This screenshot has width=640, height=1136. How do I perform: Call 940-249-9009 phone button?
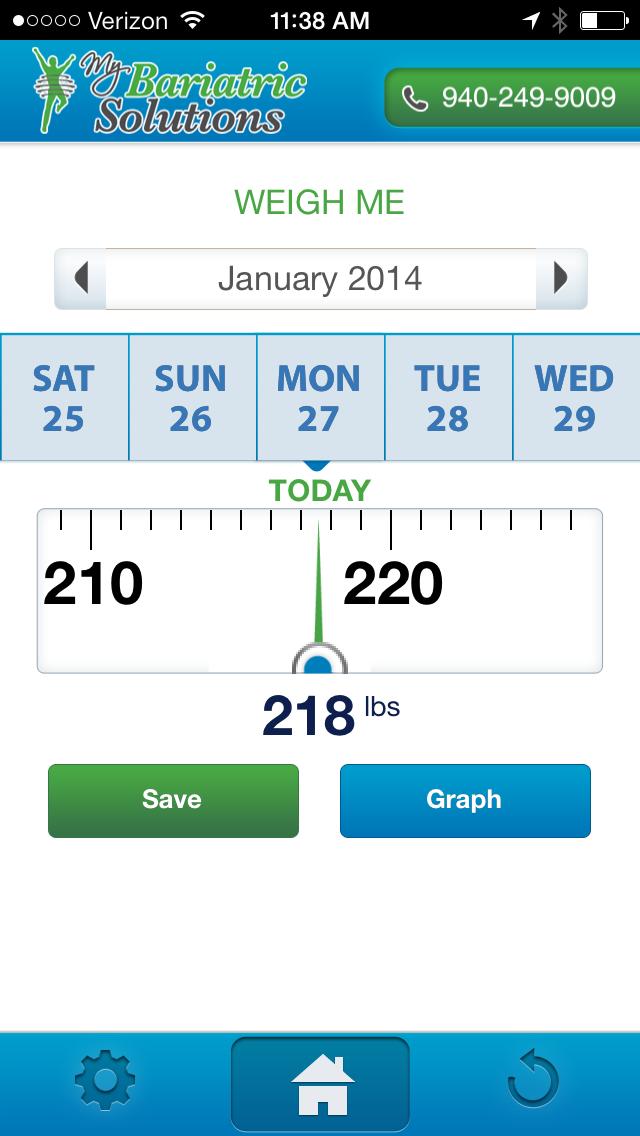pyautogui.click(x=510, y=98)
